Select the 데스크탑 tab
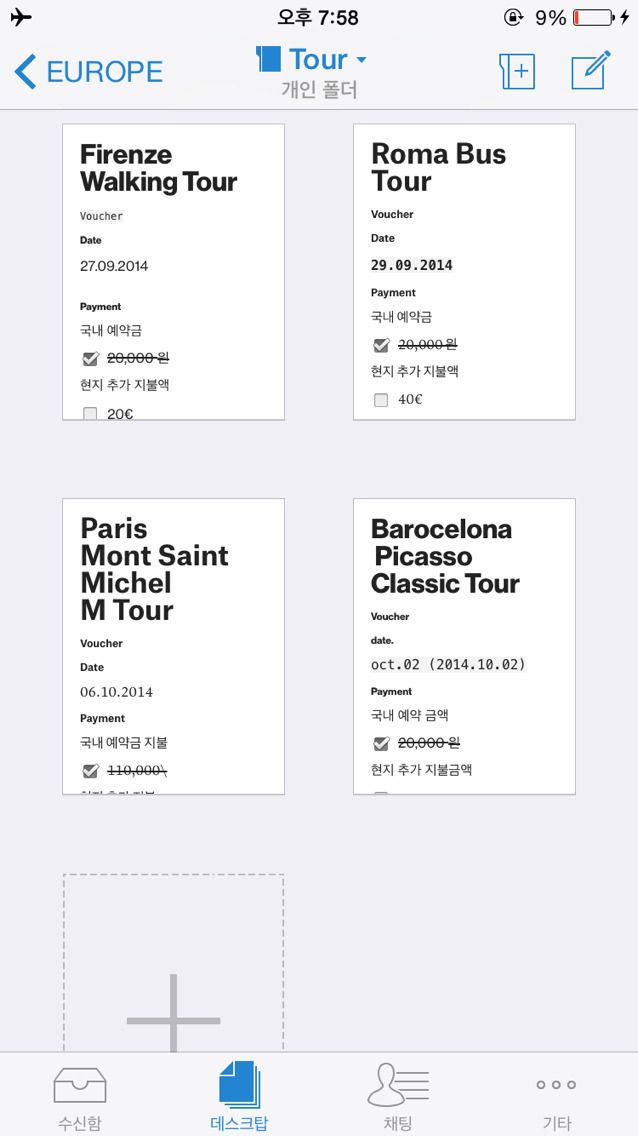 tap(239, 1095)
